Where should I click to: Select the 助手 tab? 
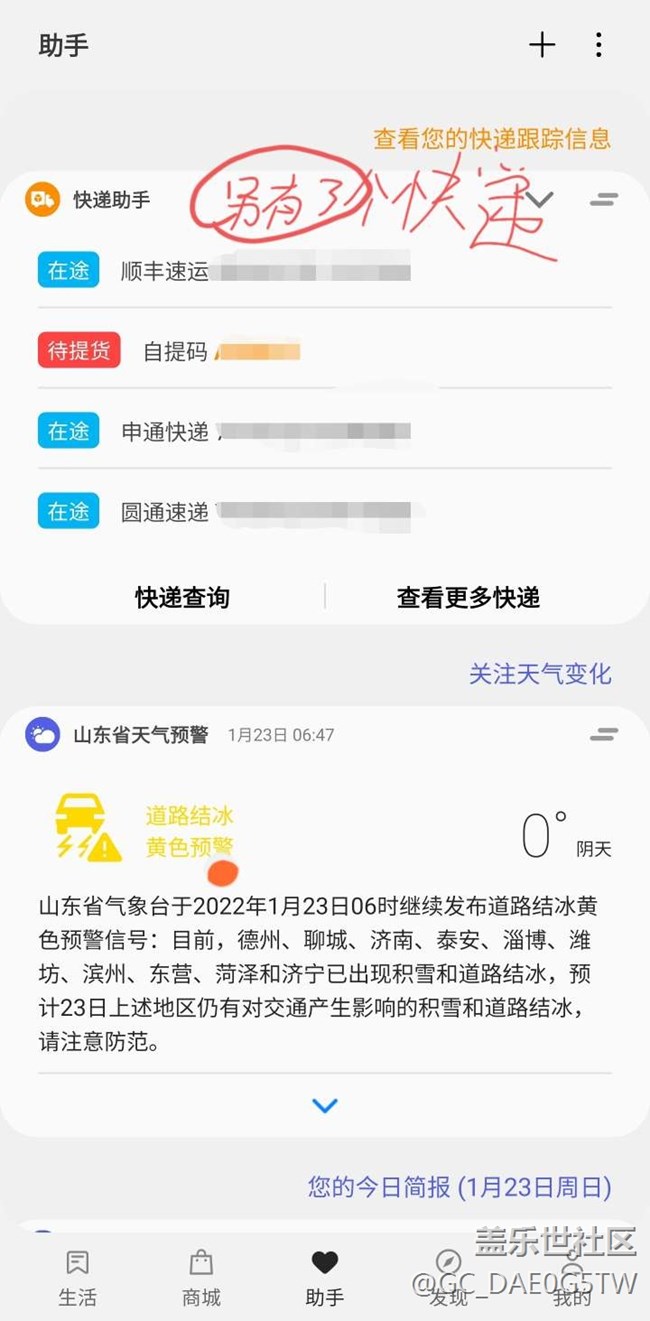[x=325, y=1277]
